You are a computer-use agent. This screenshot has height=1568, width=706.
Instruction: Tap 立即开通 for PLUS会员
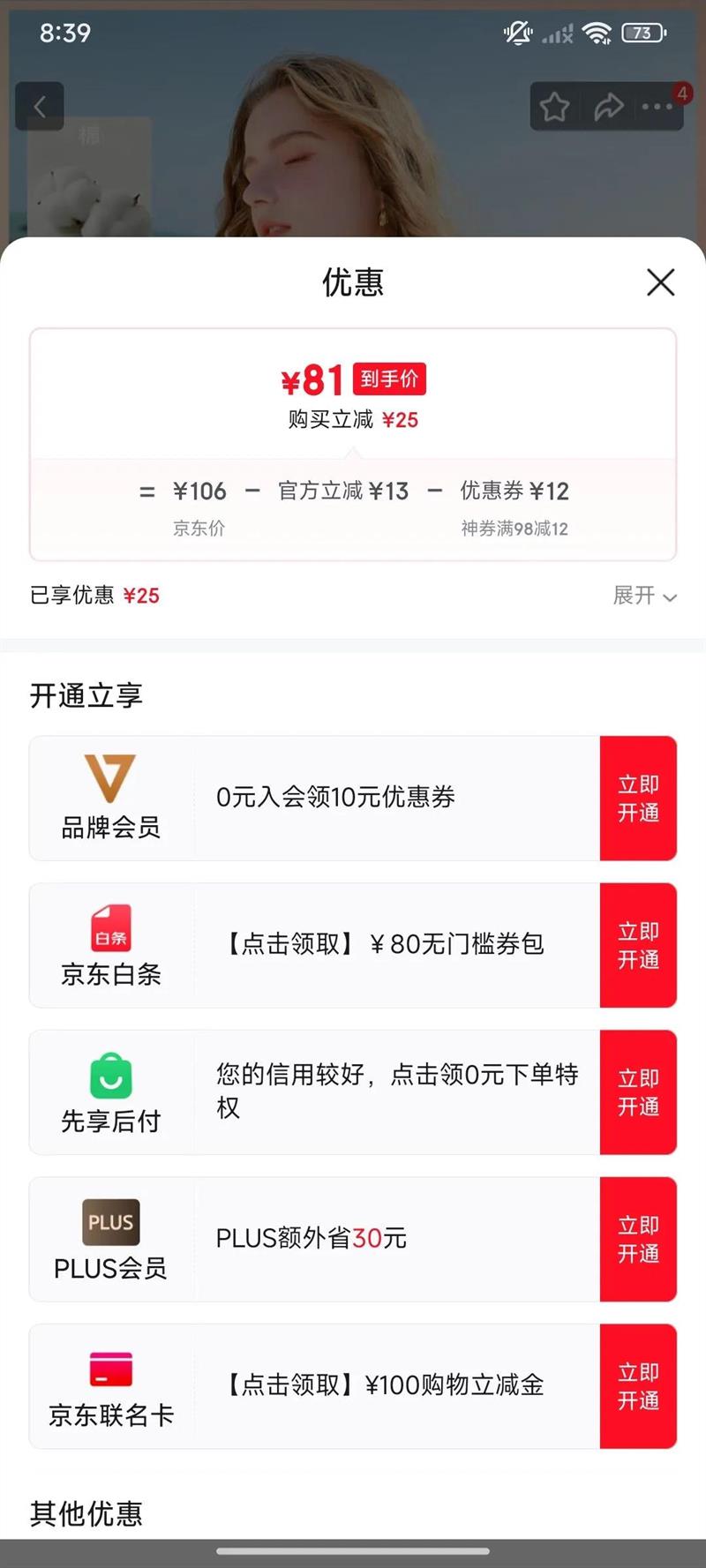(638, 1239)
